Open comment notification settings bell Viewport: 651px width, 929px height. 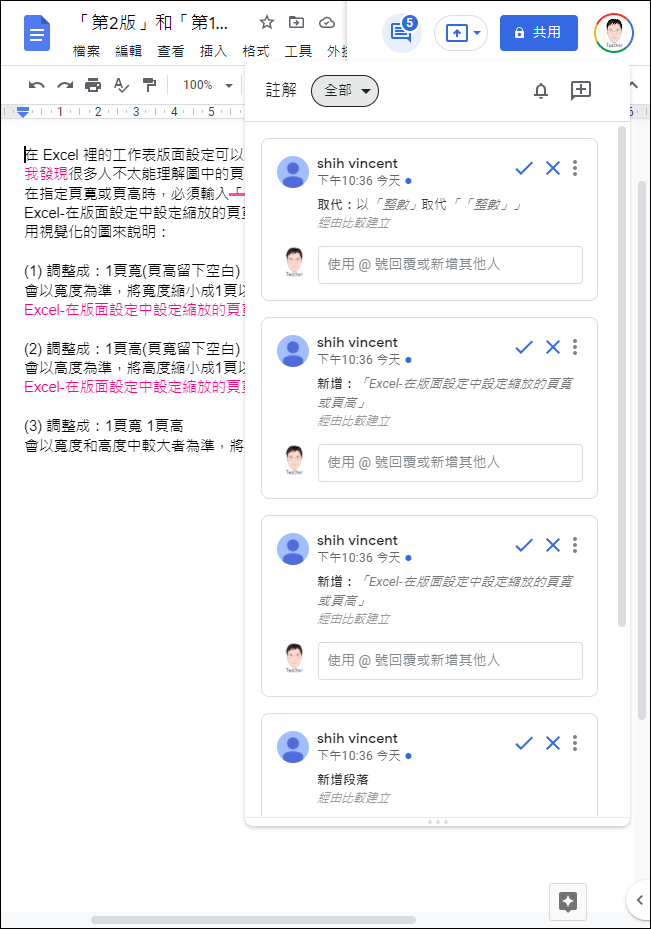point(541,91)
